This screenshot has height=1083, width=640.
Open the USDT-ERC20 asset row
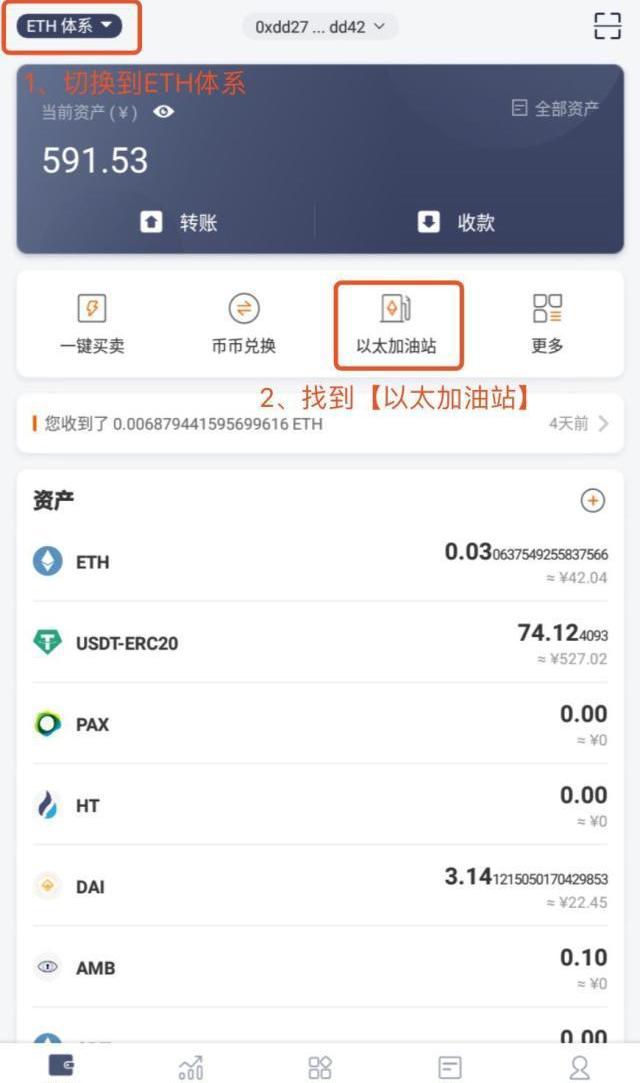(320, 643)
